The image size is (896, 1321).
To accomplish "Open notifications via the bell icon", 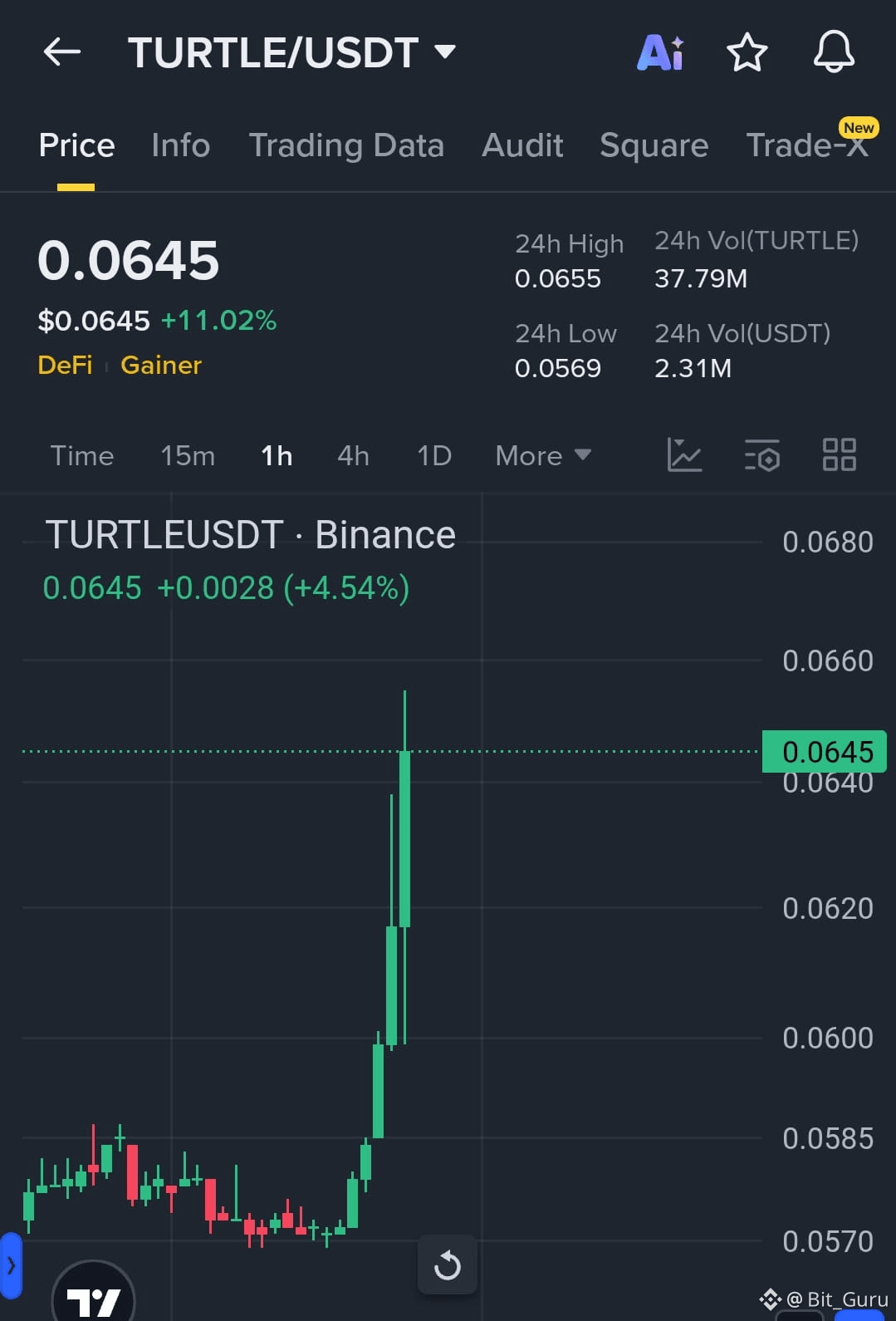I will (x=834, y=52).
